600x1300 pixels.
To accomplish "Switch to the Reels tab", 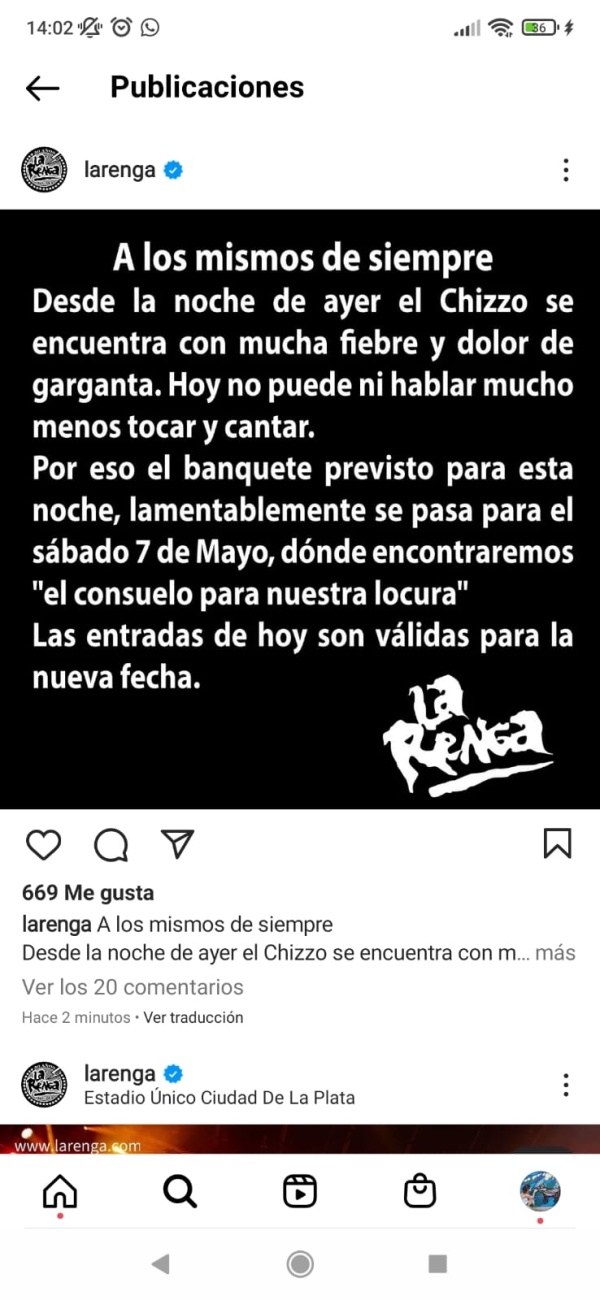I will coord(300,1191).
